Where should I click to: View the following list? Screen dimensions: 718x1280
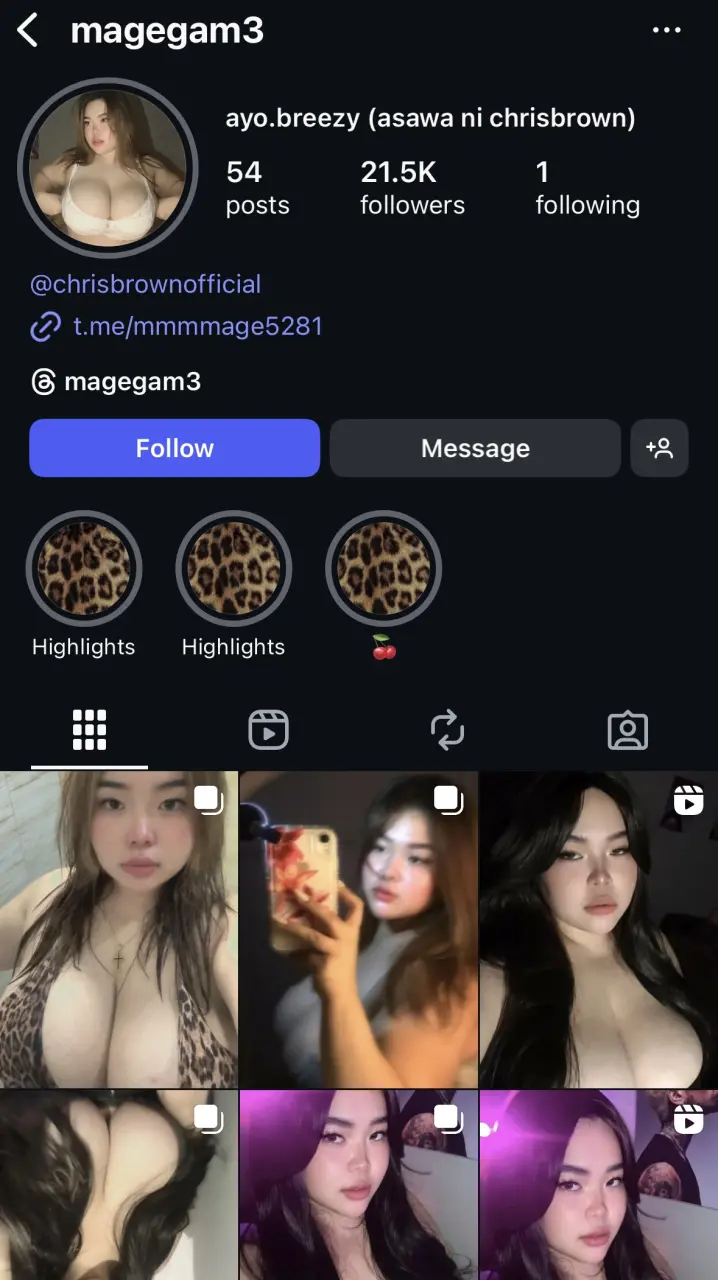[587, 188]
